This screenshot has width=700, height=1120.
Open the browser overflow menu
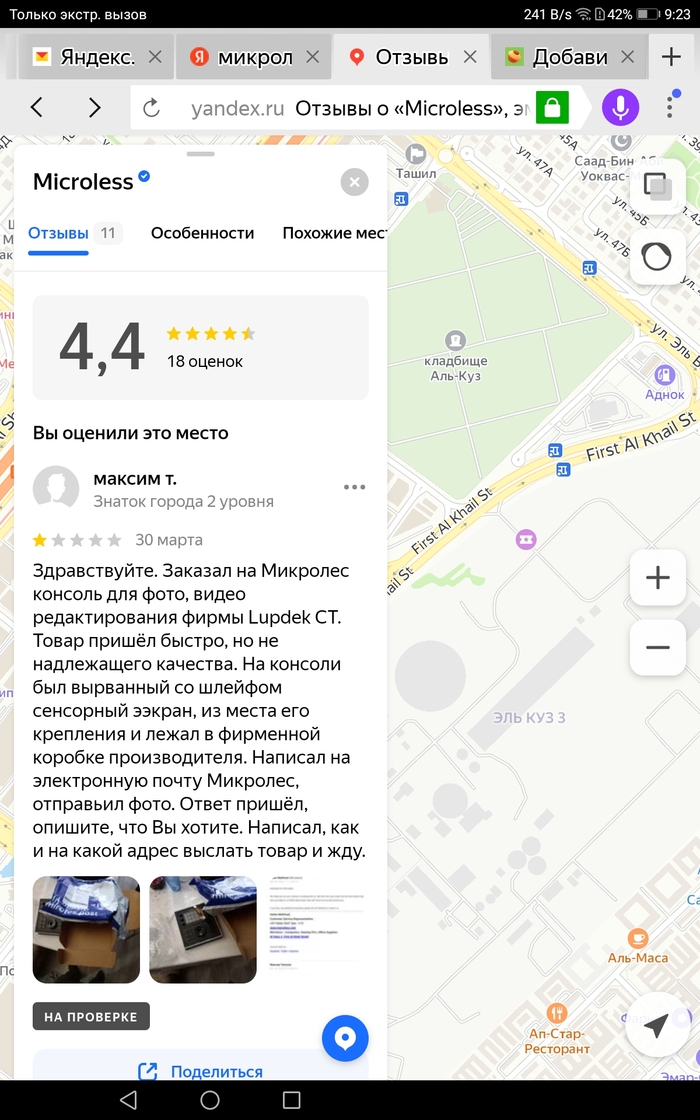[671, 107]
